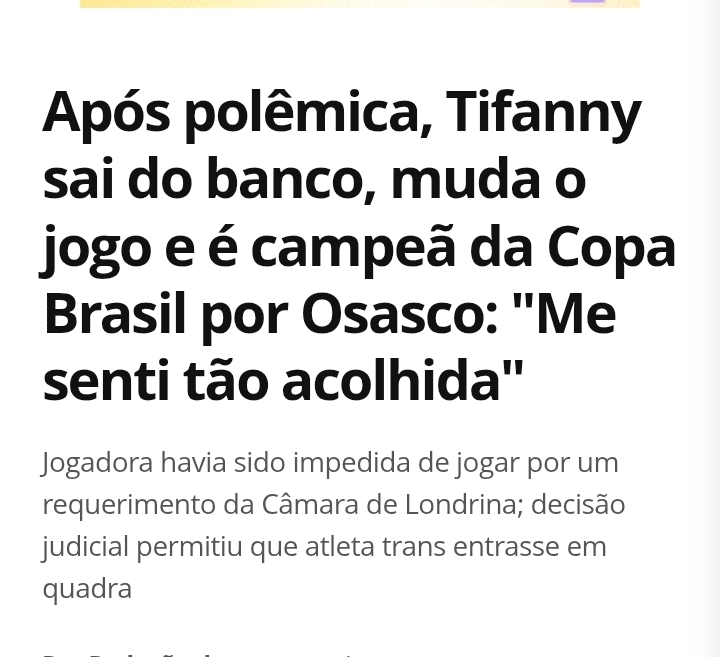Open the advertisement banner above the headline
Screen dimensions: 720x657
click(359, 3)
